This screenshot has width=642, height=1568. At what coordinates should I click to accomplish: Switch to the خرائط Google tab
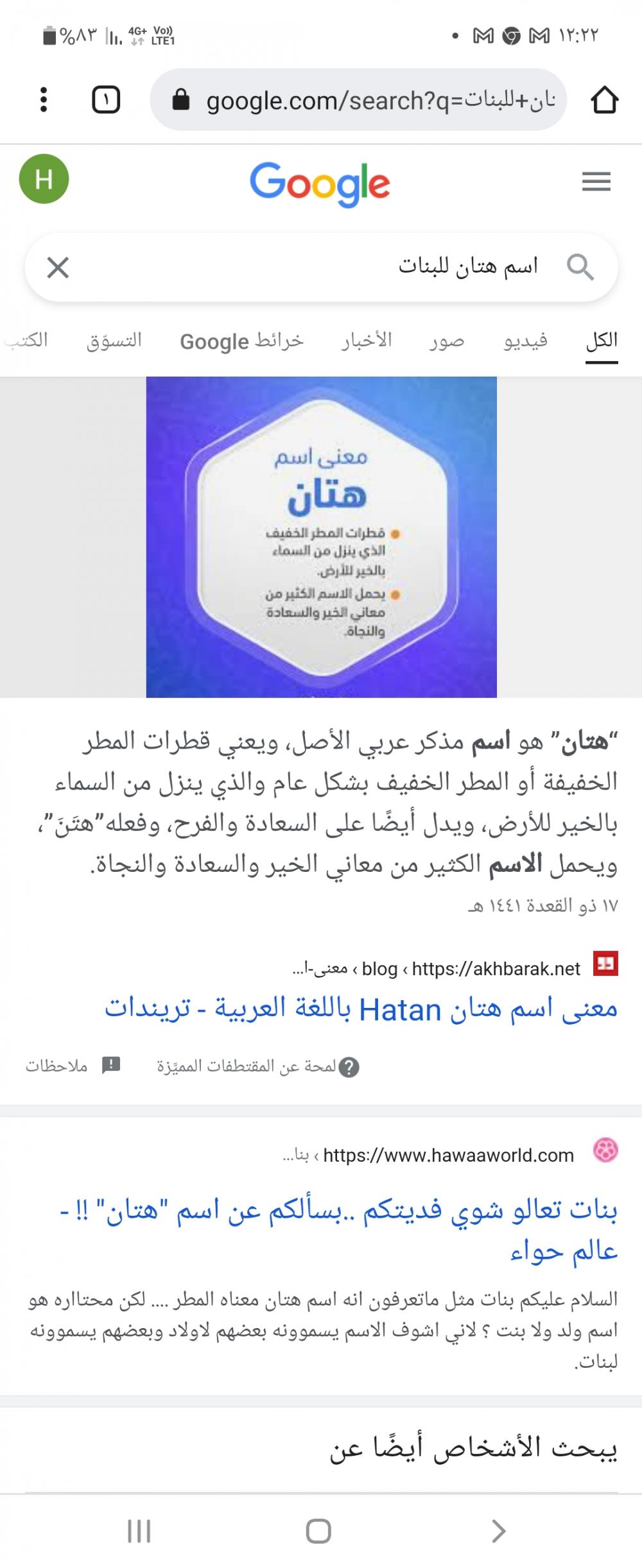(241, 341)
